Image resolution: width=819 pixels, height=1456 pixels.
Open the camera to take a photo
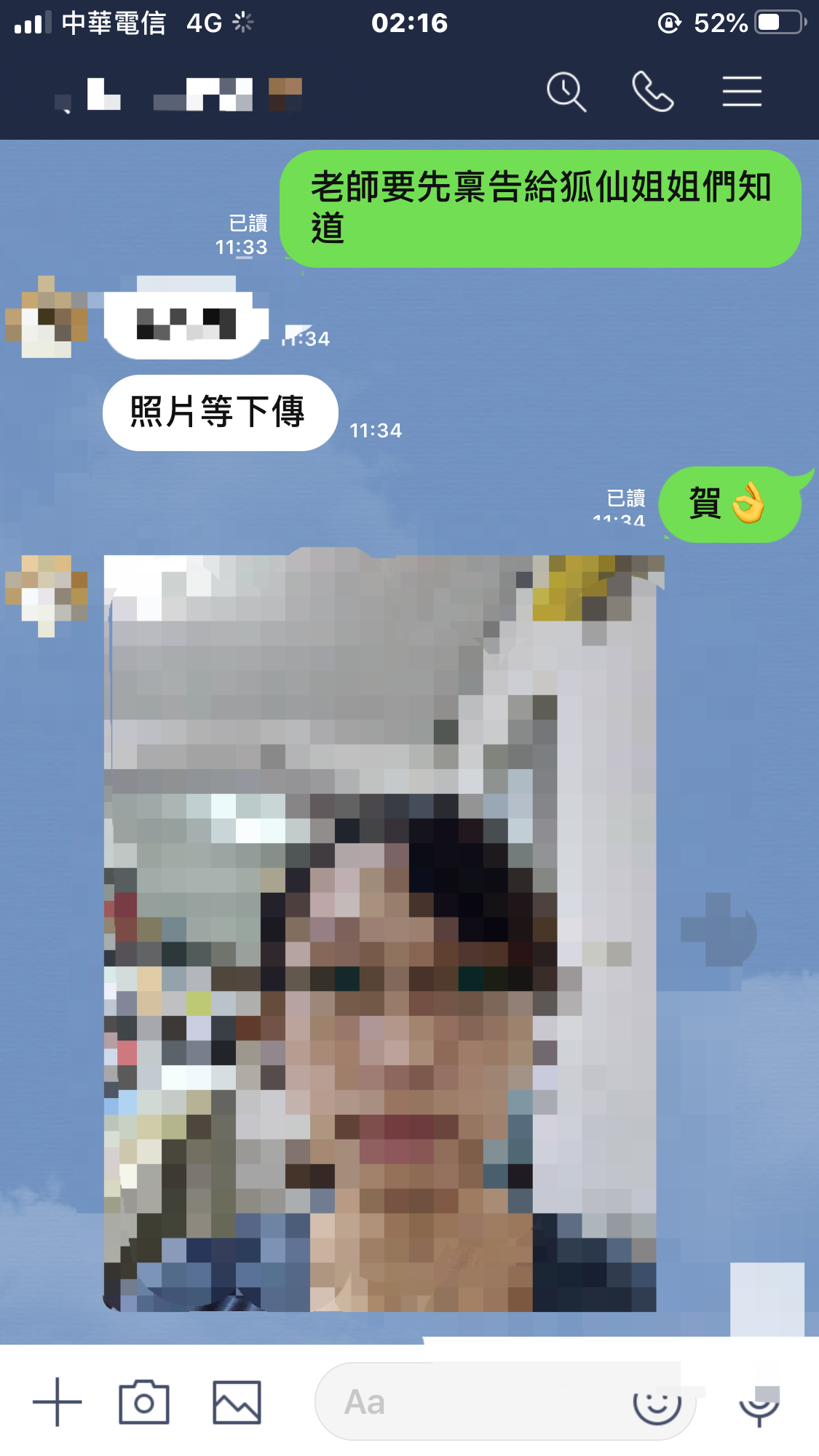click(x=144, y=1401)
